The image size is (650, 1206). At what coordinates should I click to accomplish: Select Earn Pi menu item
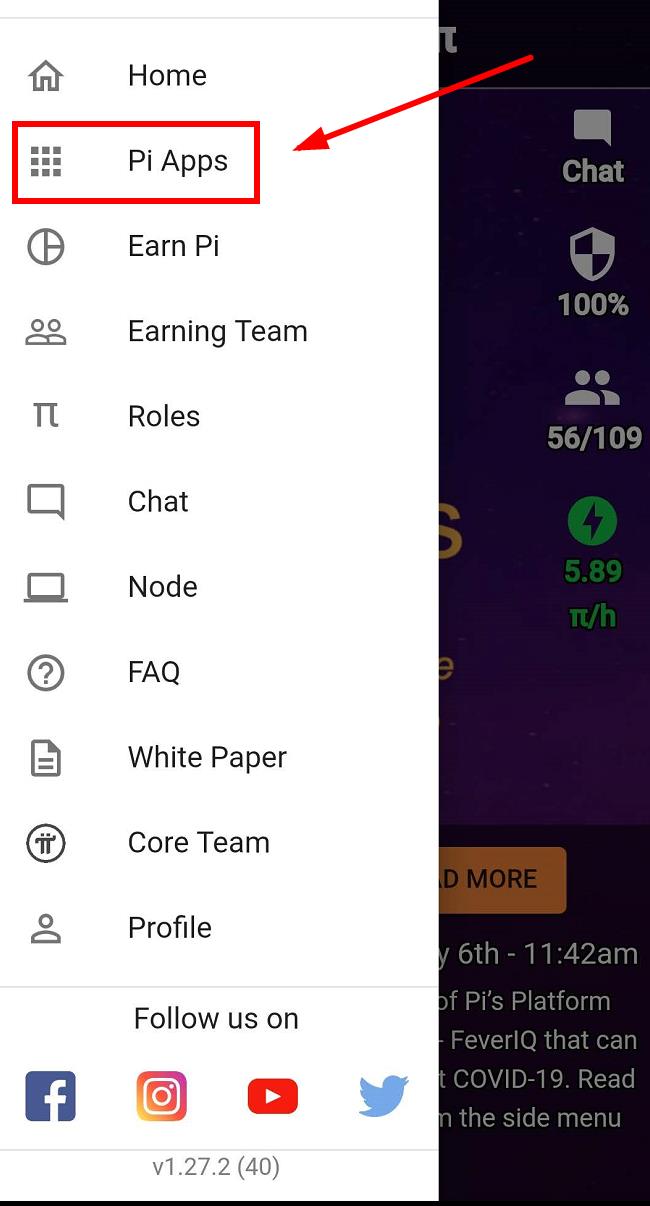coord(219,246)
